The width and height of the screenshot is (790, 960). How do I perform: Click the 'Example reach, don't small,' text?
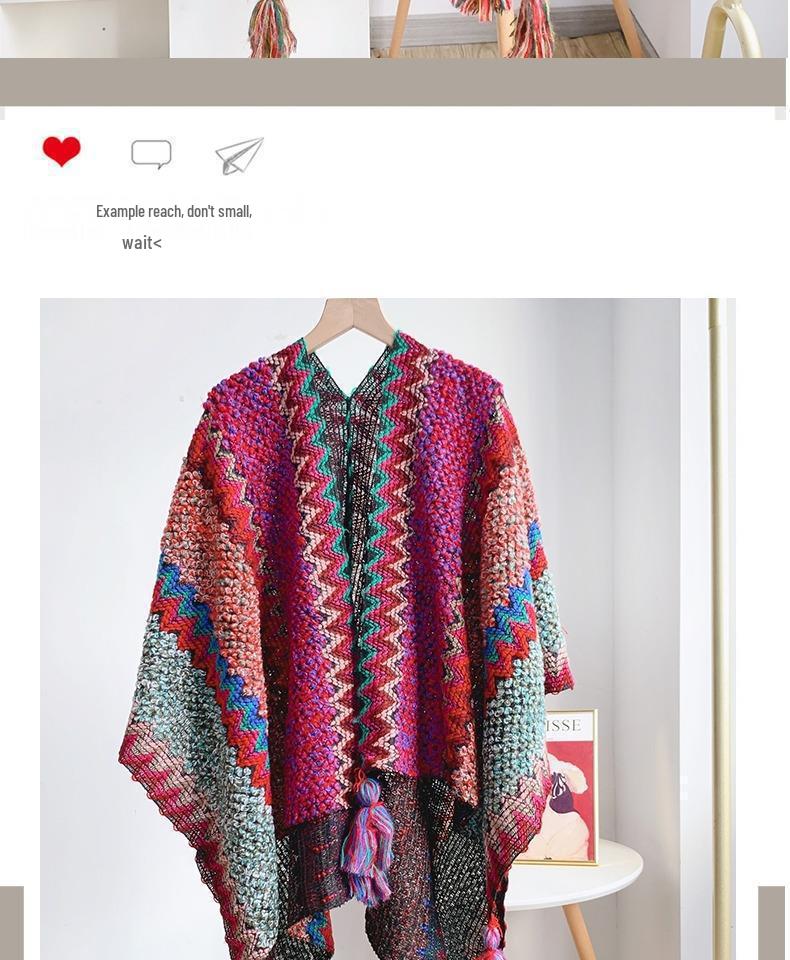point(173,211)
